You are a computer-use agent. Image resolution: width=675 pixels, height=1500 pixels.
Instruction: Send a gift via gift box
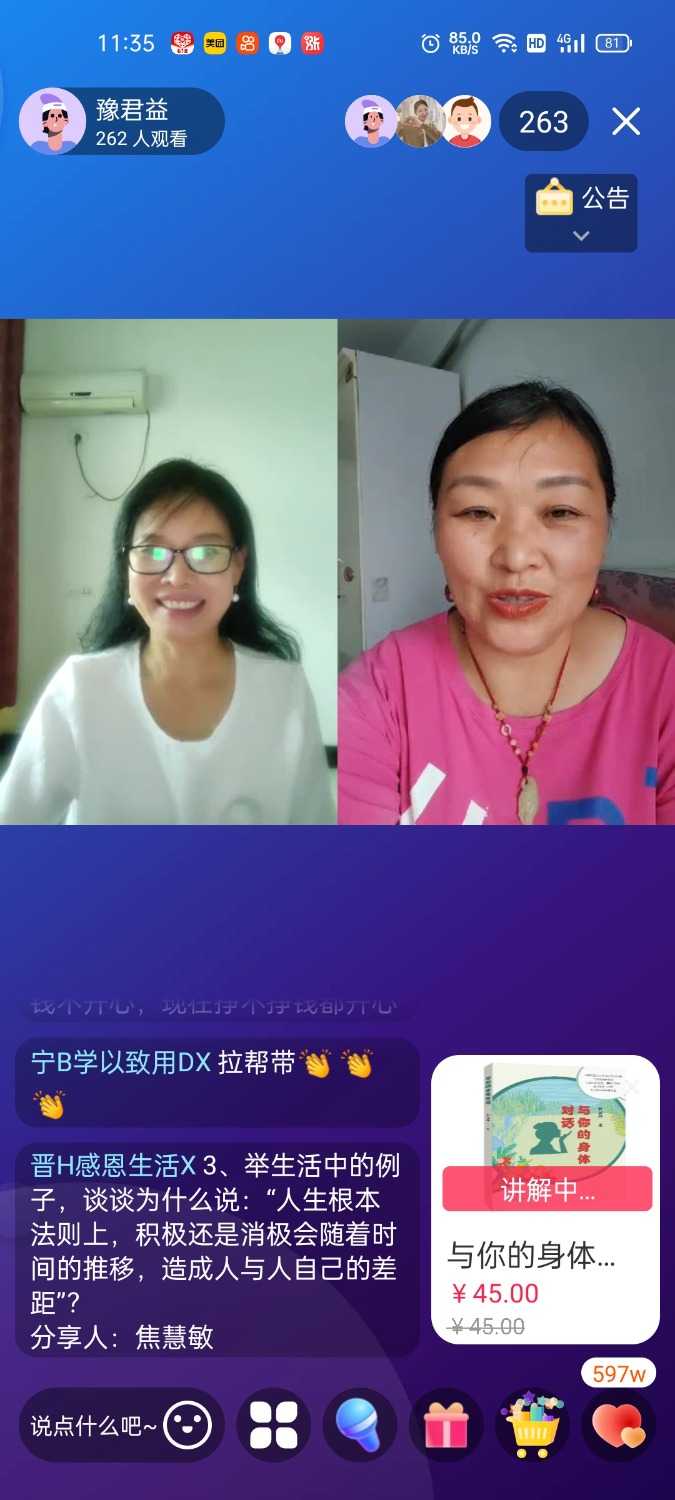(446, 1426)
